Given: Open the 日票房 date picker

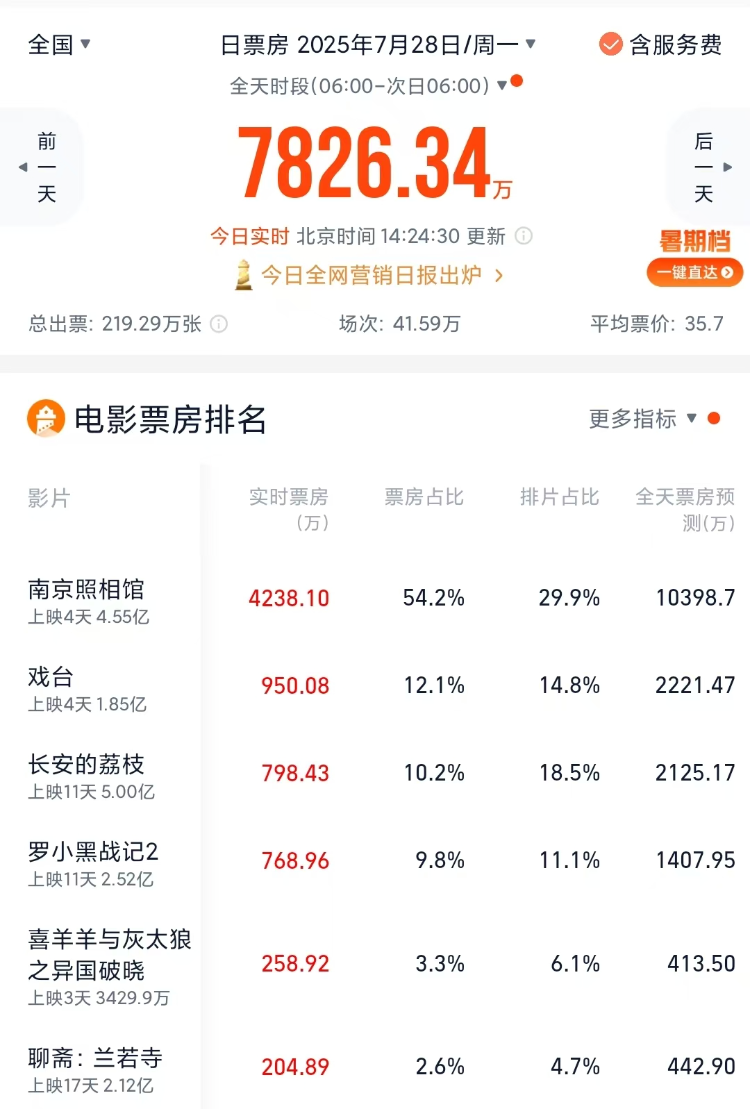Looking at the screenshot, I should pos(378,44).
